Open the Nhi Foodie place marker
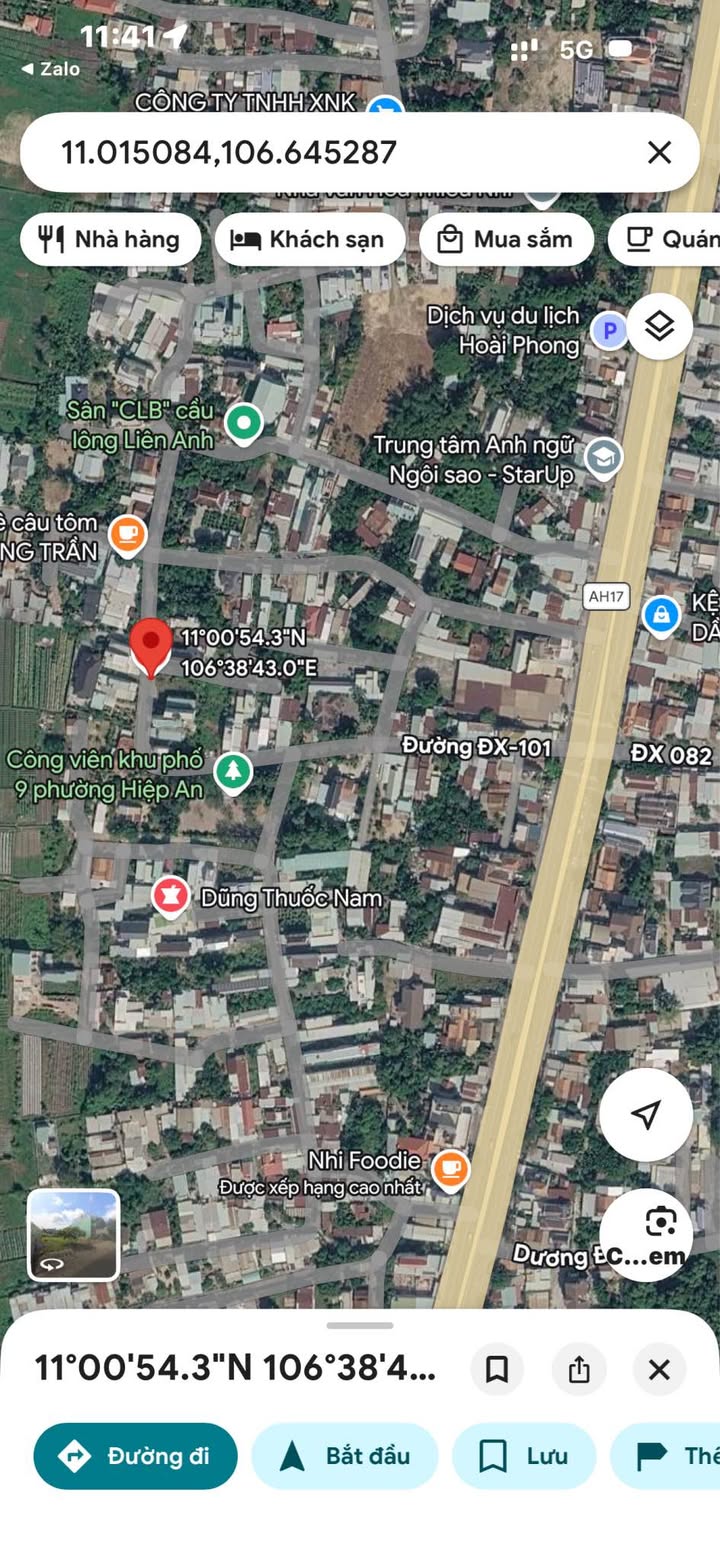Screen dimensions: 720x1560 (451, 1168)
